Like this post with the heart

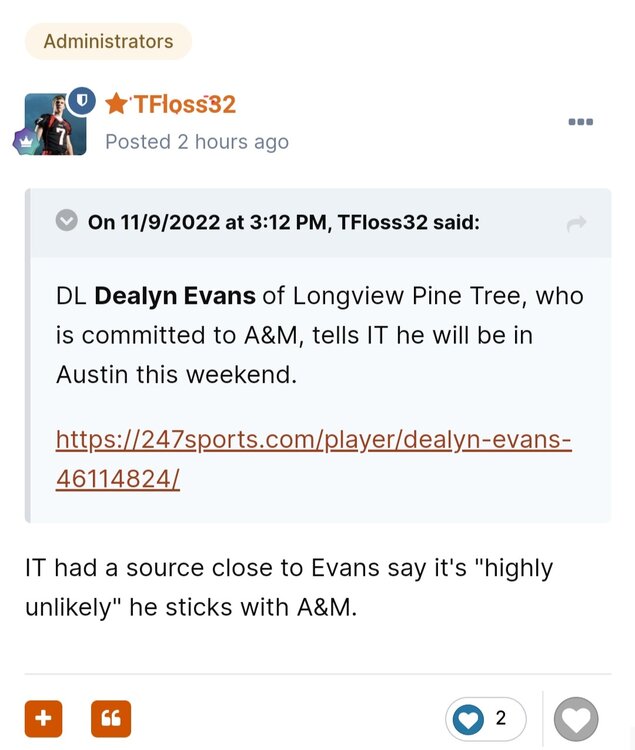click(x=576, y=719)
